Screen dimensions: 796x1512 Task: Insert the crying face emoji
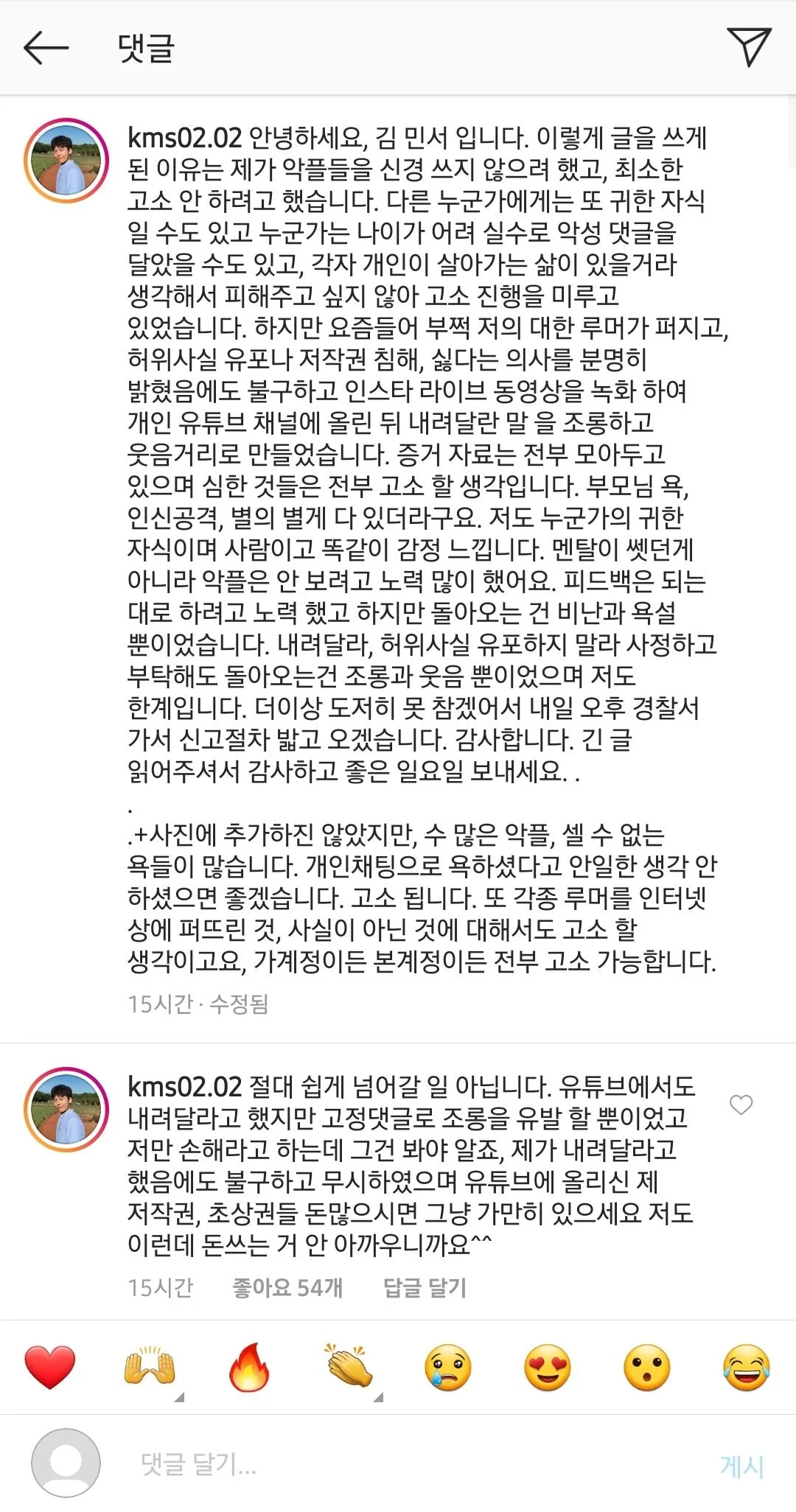coord(448,1368)
